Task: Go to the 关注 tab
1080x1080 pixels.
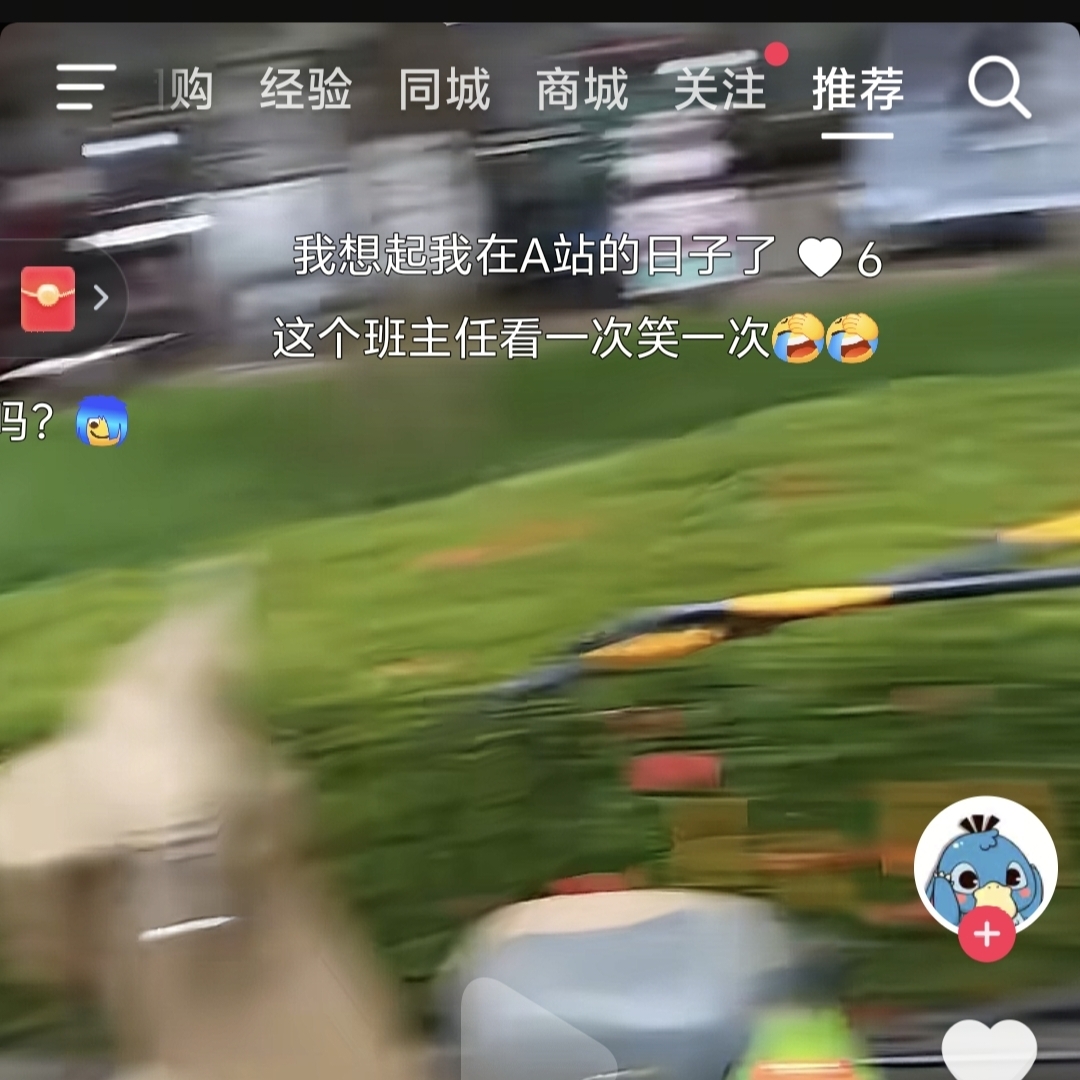Action: tap(720, 90)
